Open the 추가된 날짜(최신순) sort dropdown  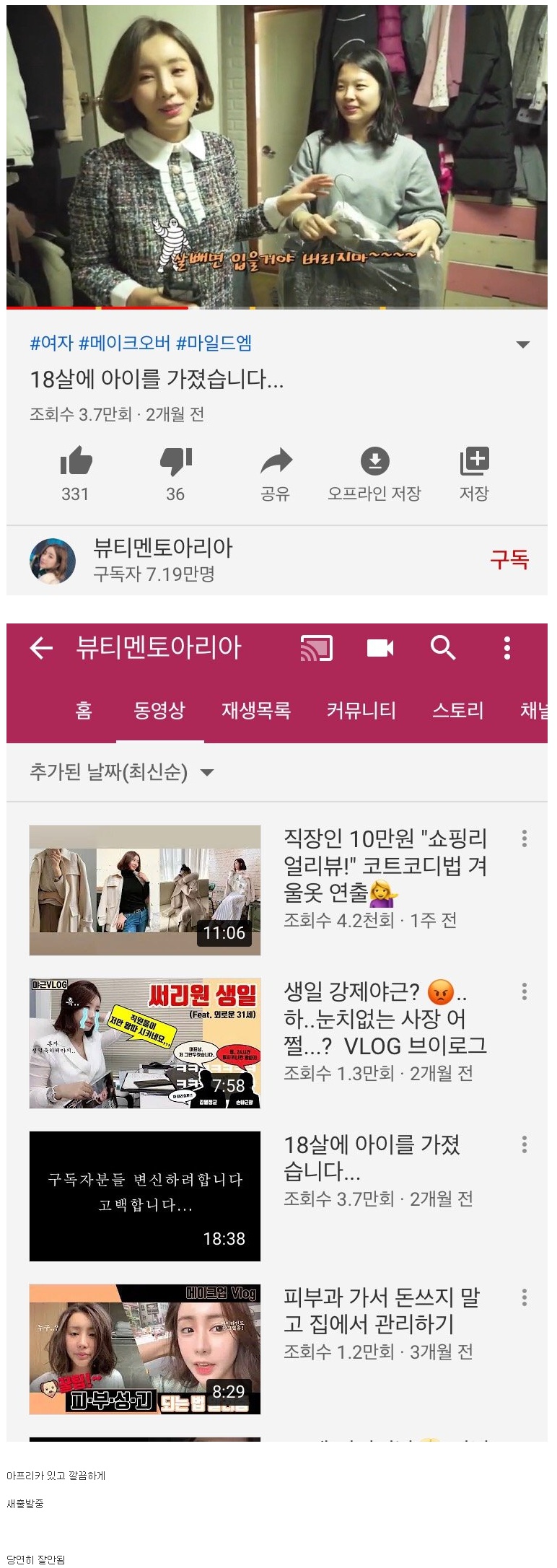(121, 773)
